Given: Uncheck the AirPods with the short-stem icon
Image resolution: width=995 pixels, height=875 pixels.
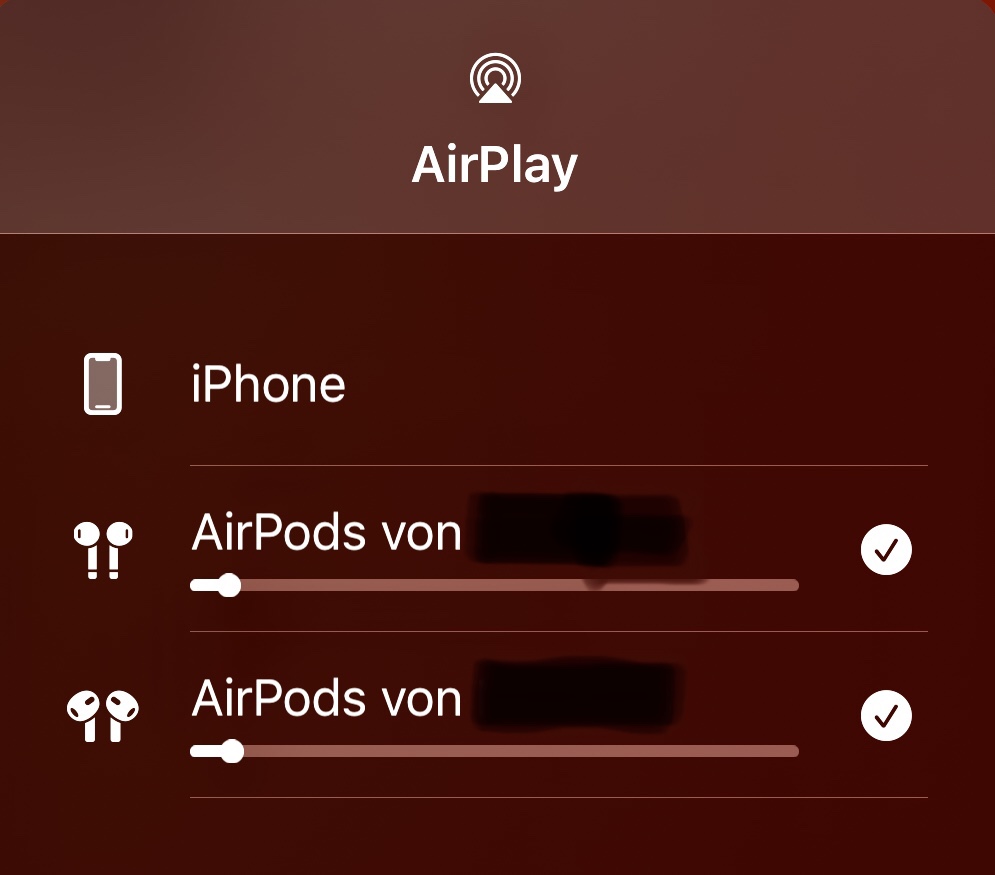Looking at the screenshot, I should click(x=886, y=716).
